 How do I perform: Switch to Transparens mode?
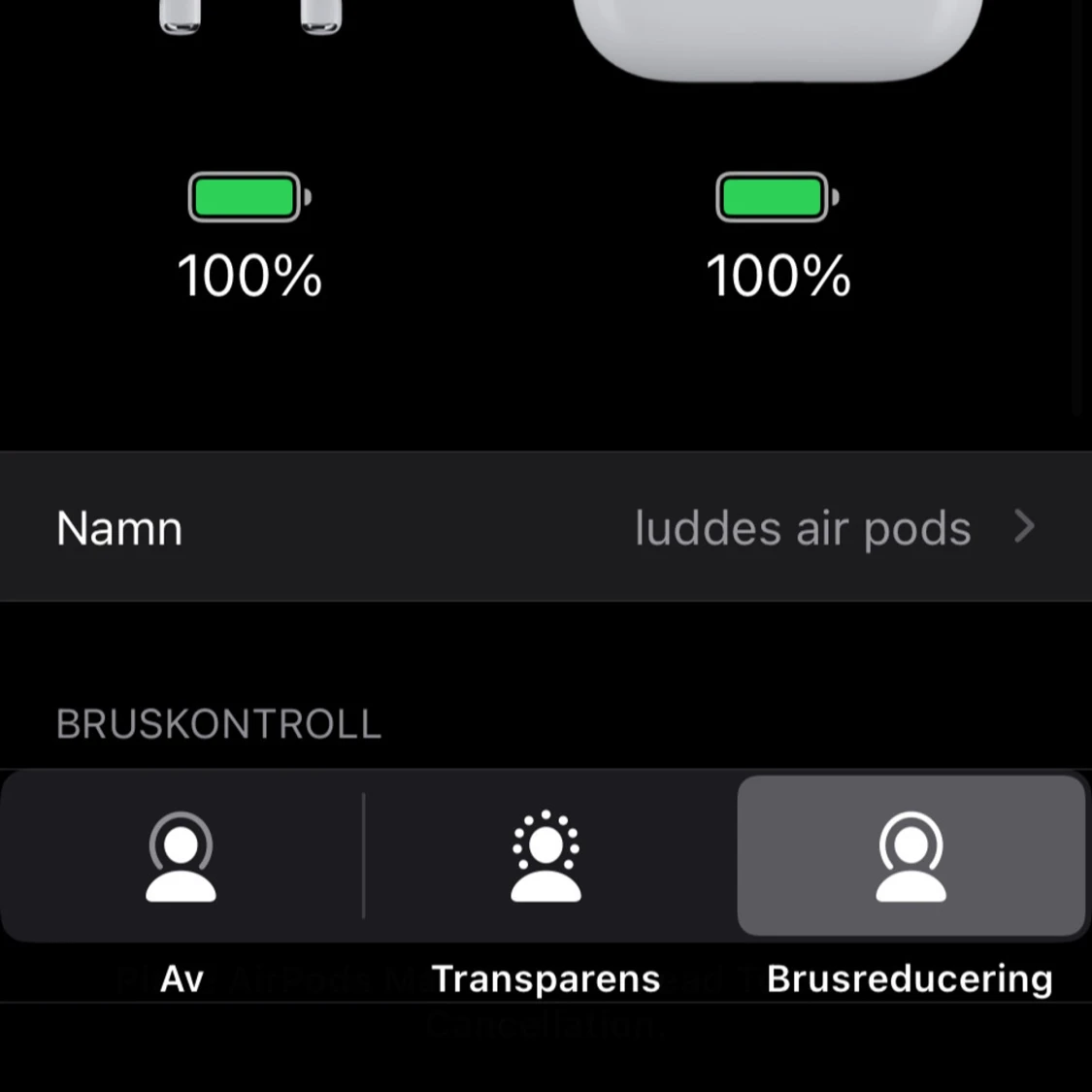[546, 856]
